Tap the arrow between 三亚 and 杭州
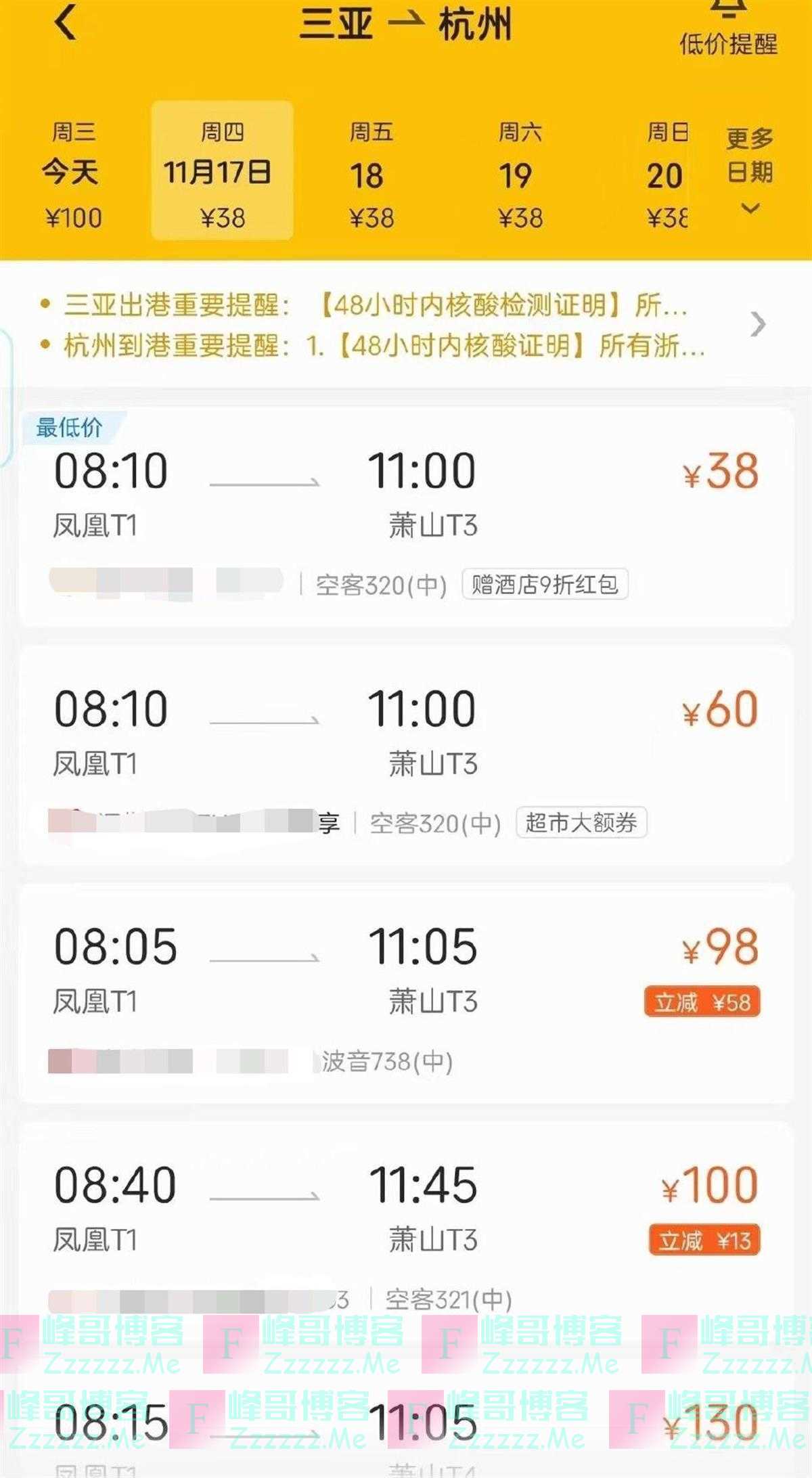The height and width of the screenshot is (1478, 812). 406,20
